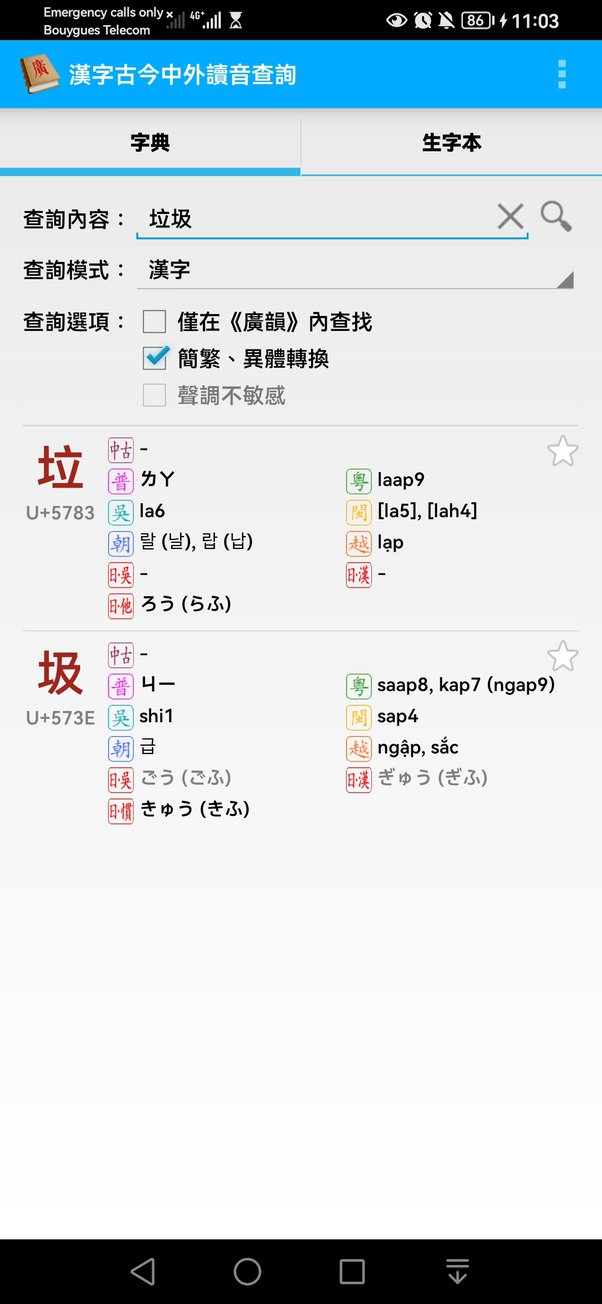The height and width of the screenshot is (1304, 602).
Task: Uncheck 簡繁、異體轉換 option
Action: pos(154,357)
